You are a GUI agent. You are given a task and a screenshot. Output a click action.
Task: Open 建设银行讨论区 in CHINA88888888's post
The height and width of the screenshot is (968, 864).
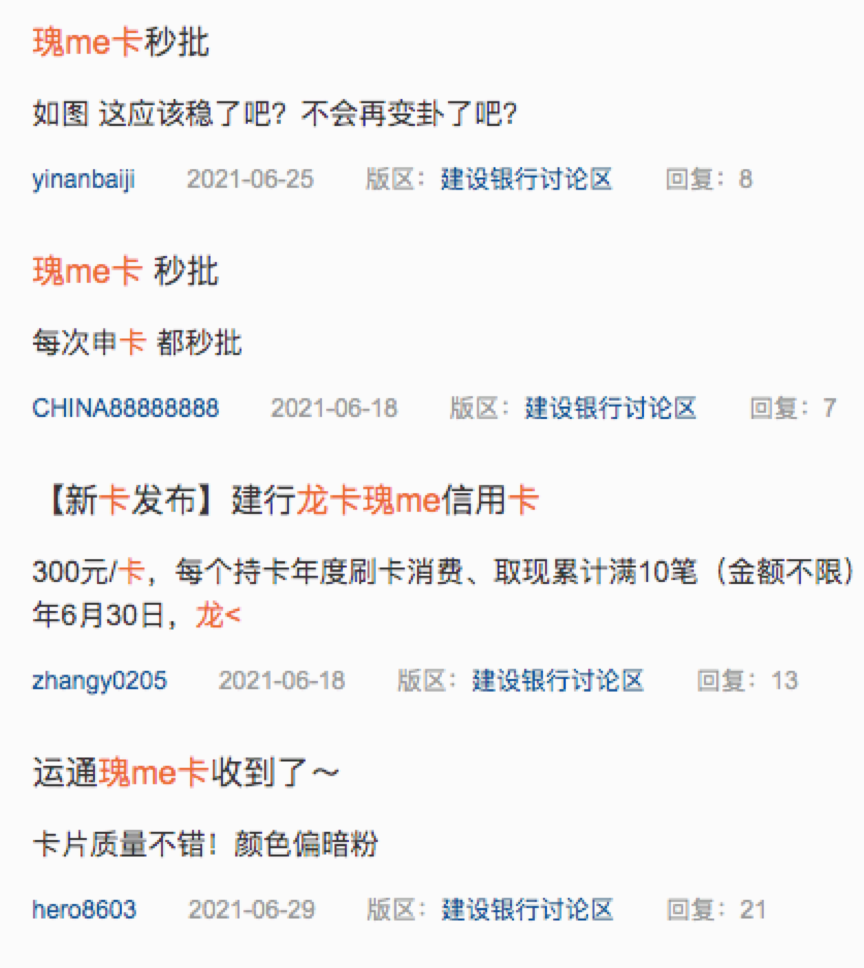610,408
